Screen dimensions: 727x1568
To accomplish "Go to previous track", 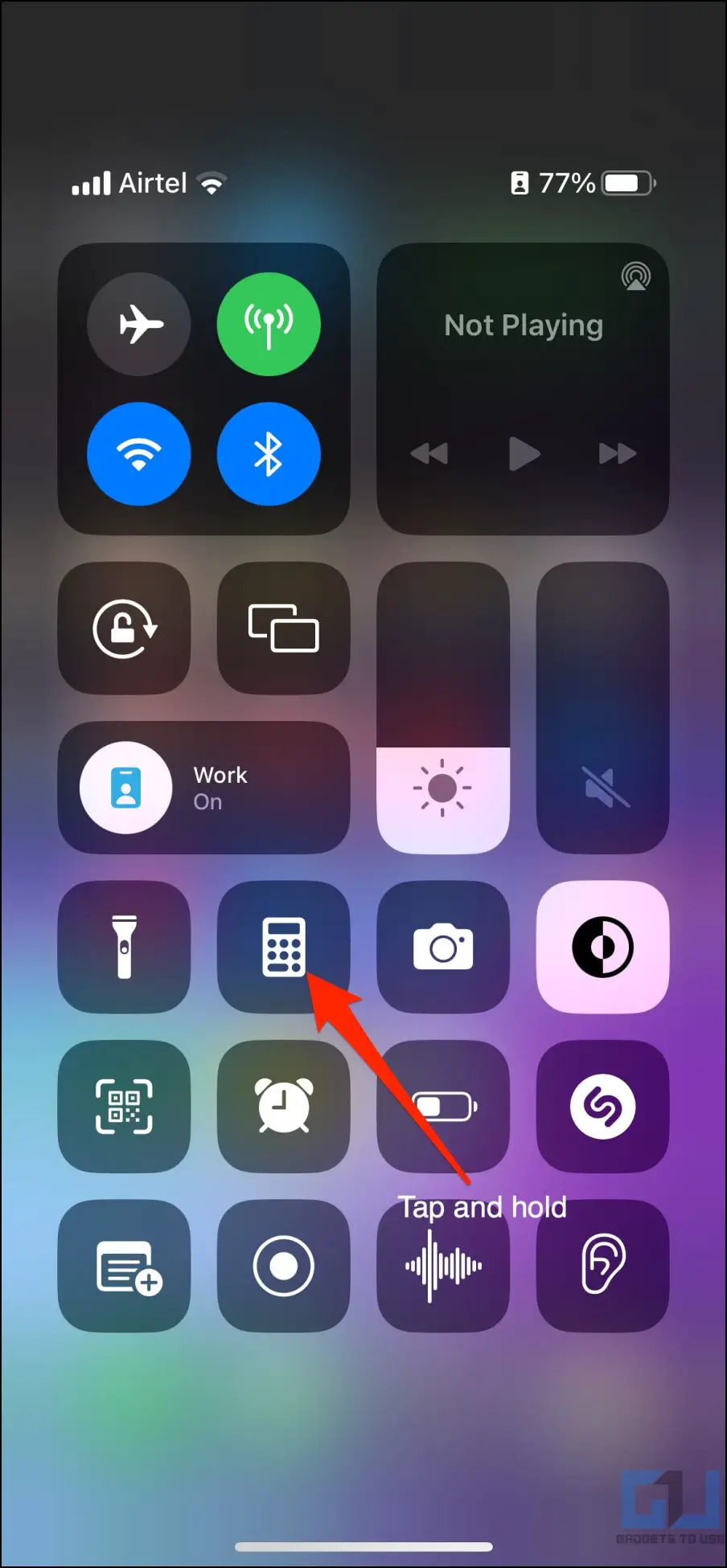I will (429, 454).
